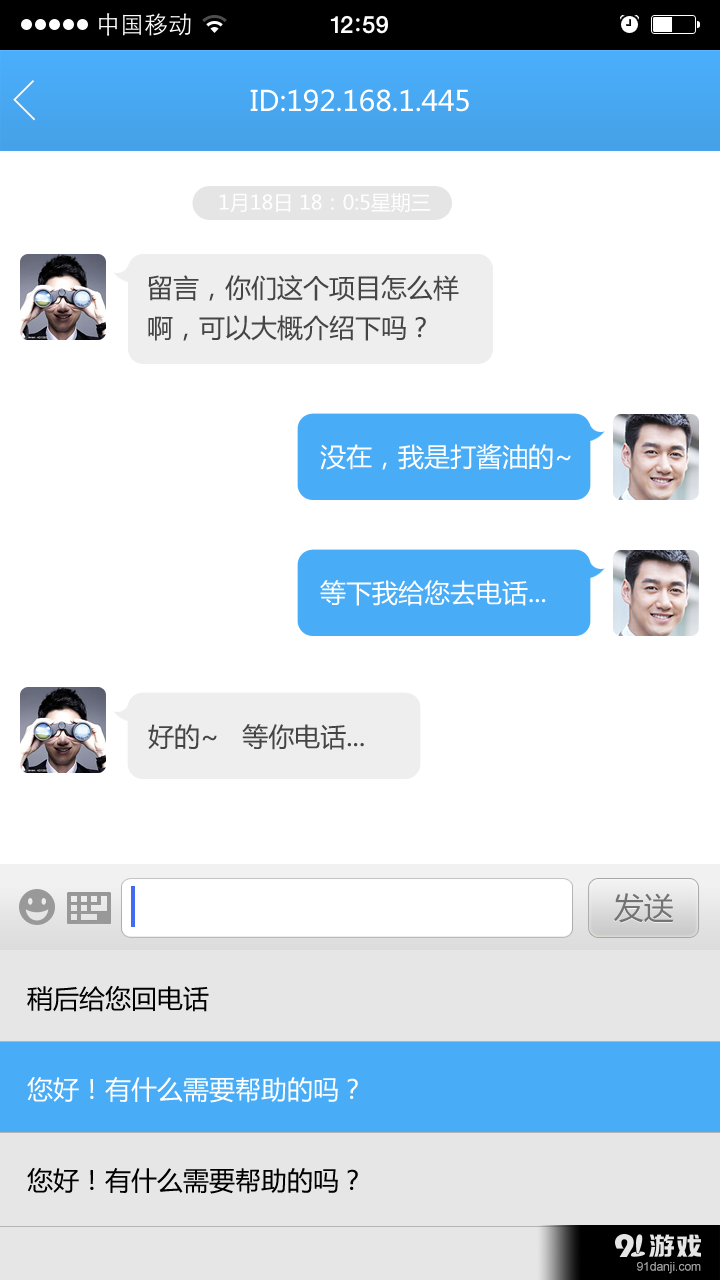Screen dimensions: 720x1280
Task: Tap the ID:192.168.1.445 title
Action: click(360, 101)
